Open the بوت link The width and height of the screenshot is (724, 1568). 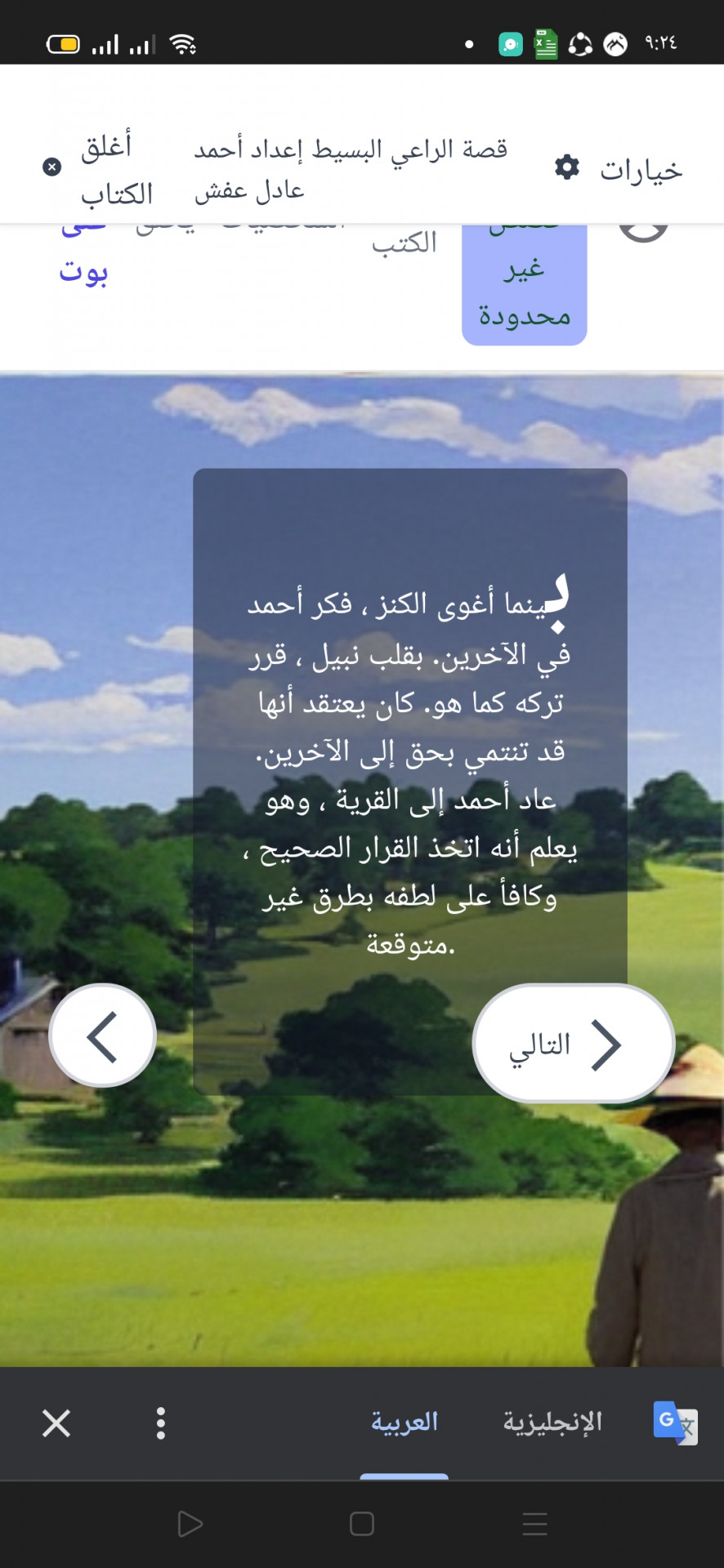click(83, 269)
